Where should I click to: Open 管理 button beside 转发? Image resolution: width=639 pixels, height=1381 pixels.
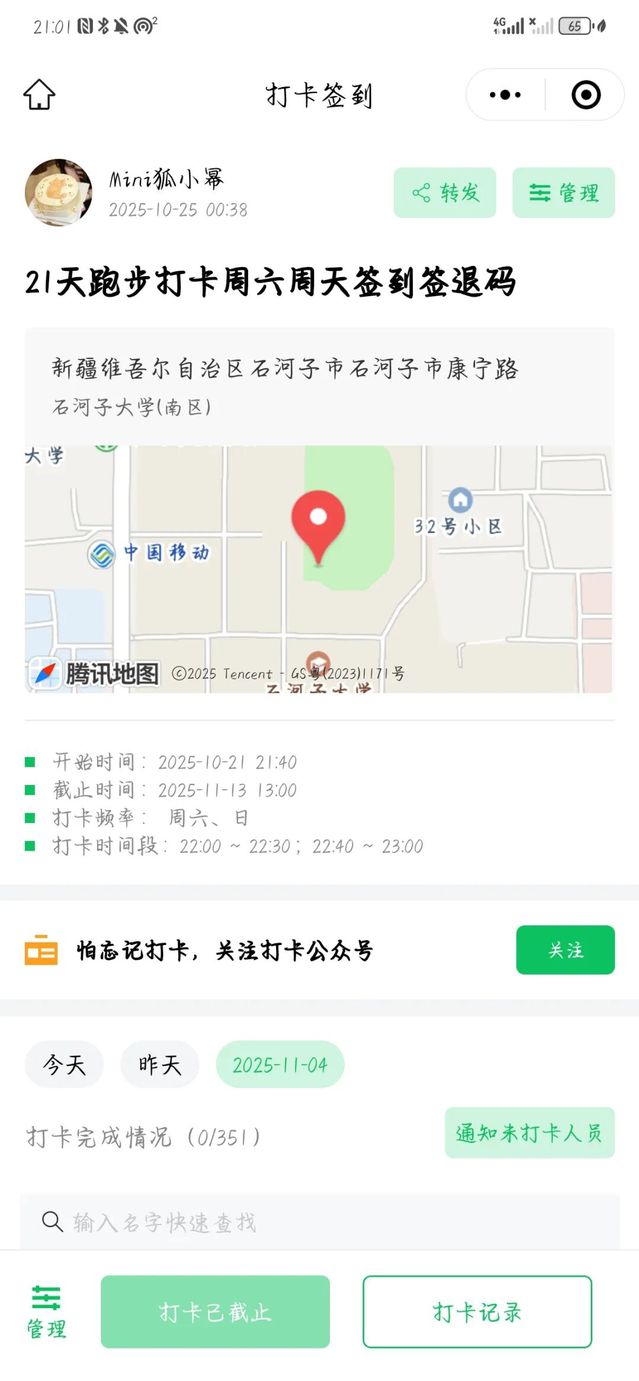[x=563, y=193]
